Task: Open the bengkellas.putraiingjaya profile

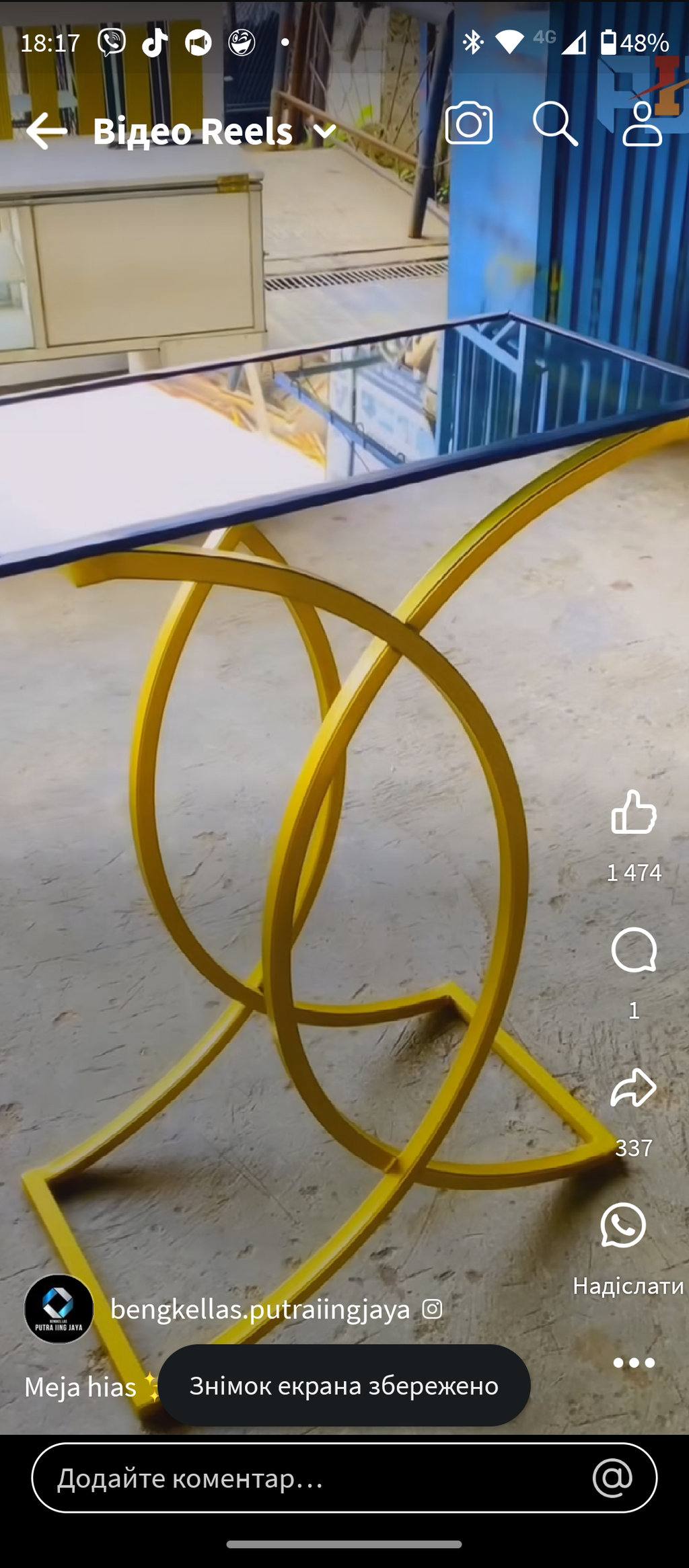Action: (x=260, y=1308)
